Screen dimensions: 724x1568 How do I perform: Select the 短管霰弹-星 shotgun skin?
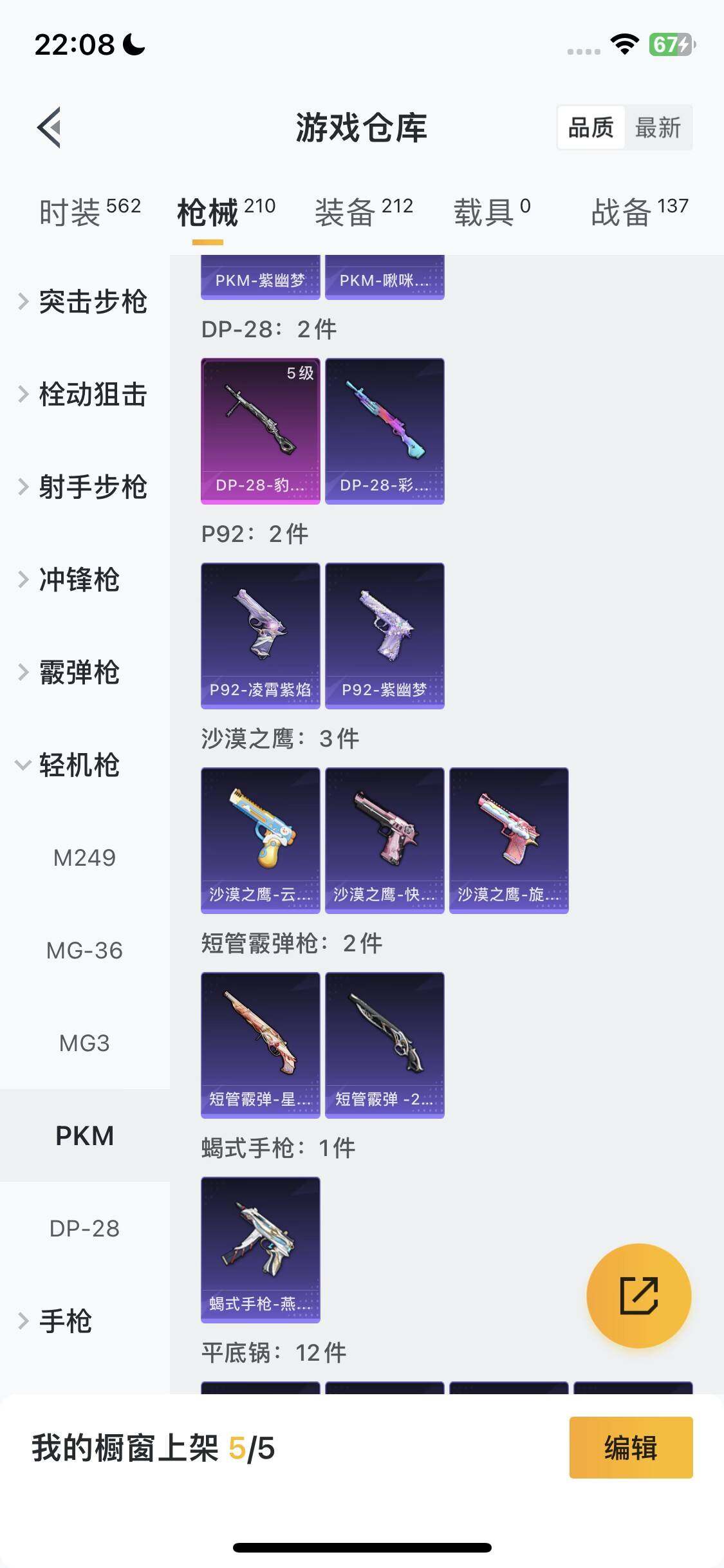[260, 1045]
